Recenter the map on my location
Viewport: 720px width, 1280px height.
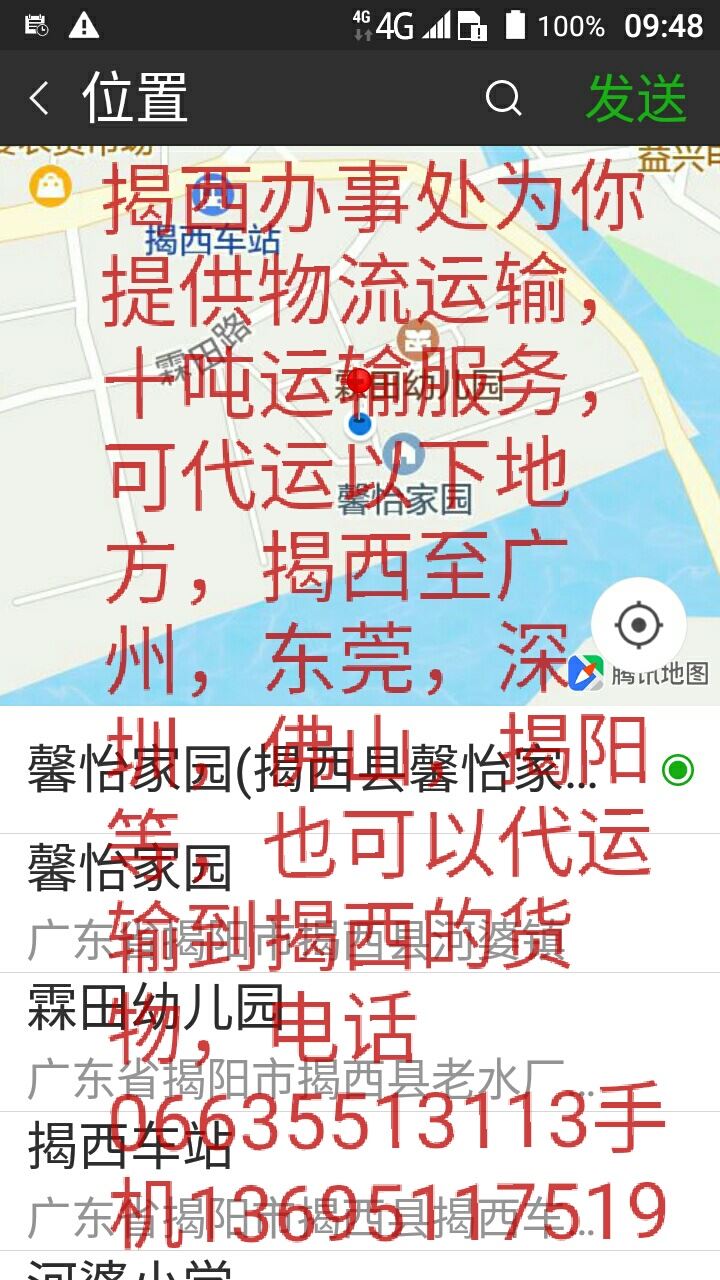(x=638, y=626)
